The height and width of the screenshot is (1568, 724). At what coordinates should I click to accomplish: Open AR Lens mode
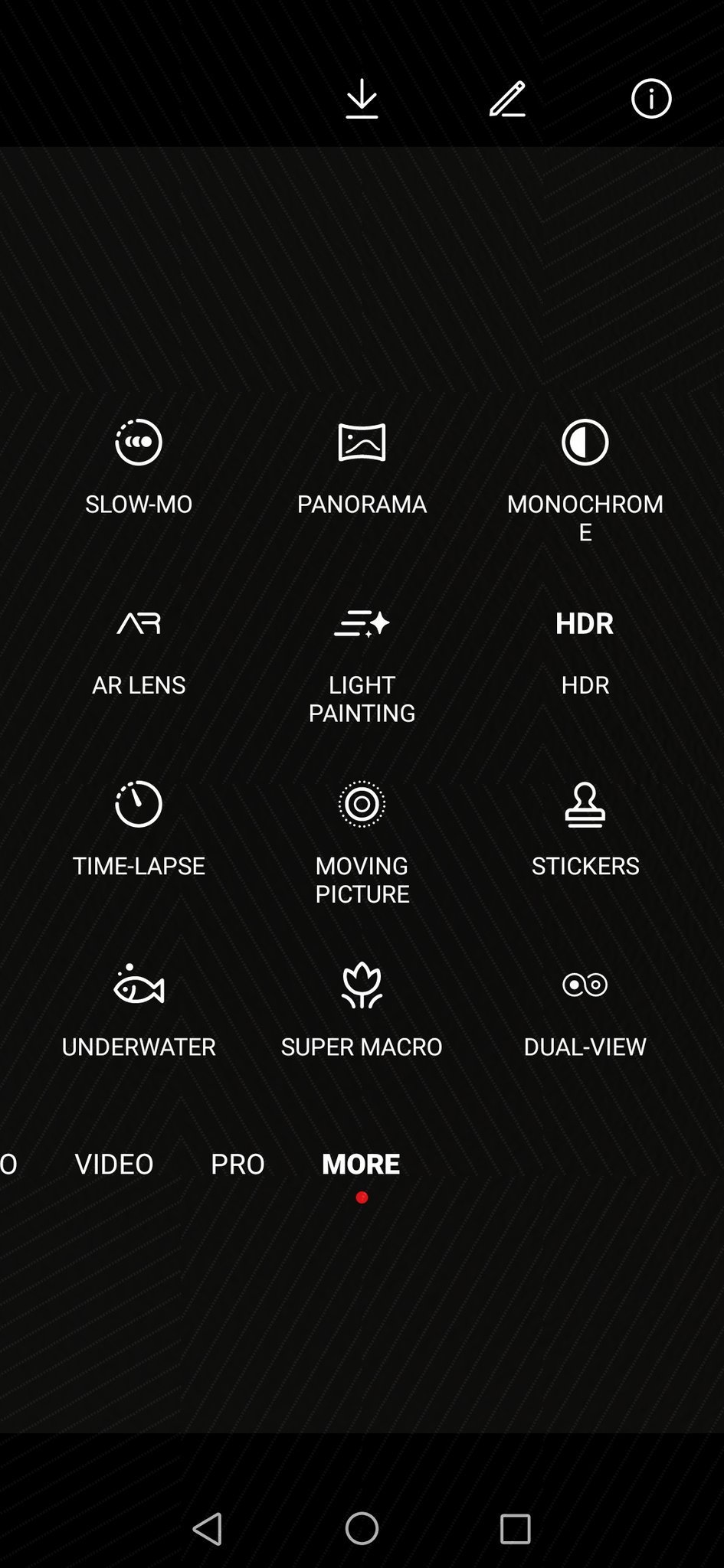click(x=139, y=649)
